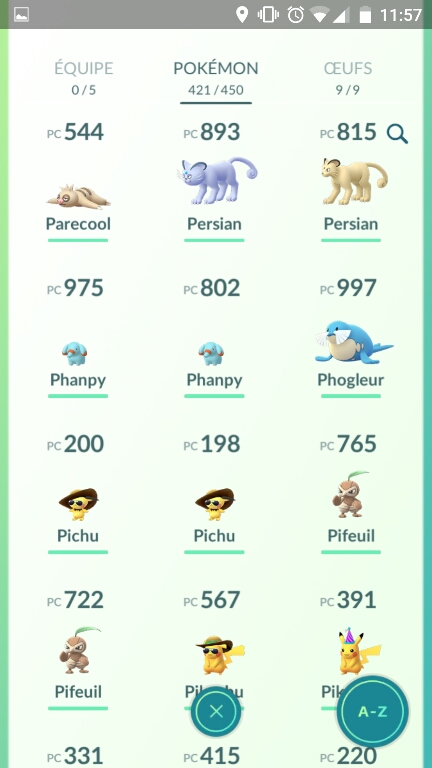The height and width of the screenshot is (768, 432).
Task: Open the Pokémon search magnifier
Action: (397, 134)
